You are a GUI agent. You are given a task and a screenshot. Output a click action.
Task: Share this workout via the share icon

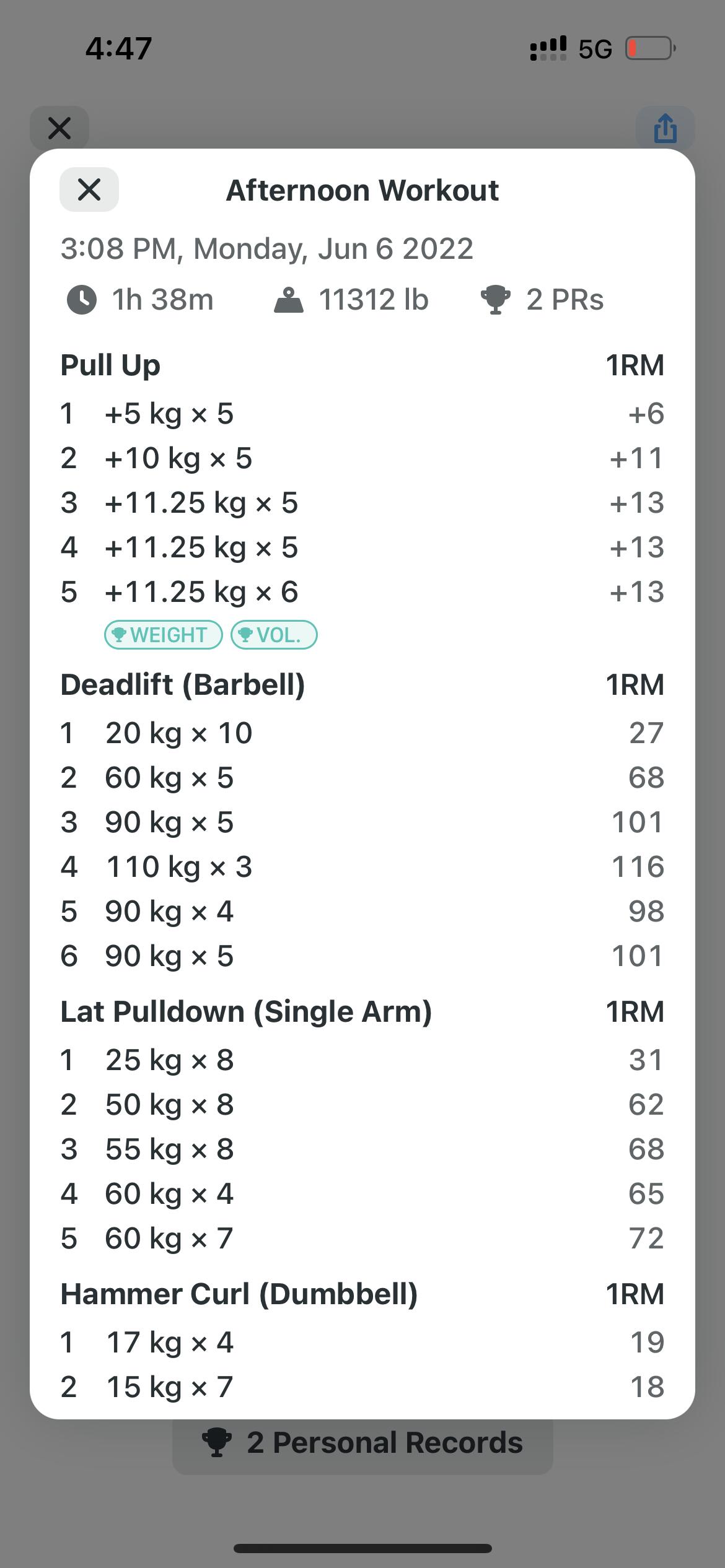tap(665, 128)
